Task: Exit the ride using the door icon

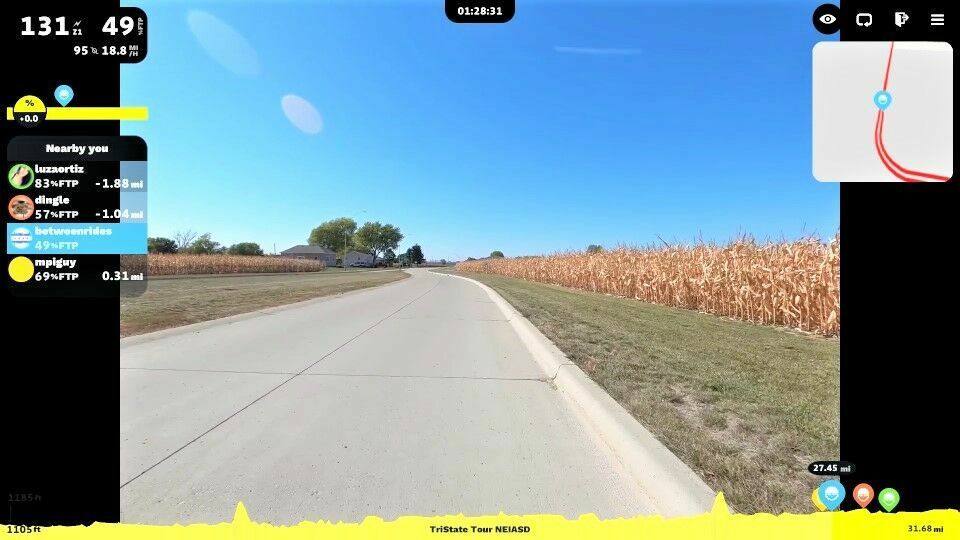Action: pyautogui.click(x=901, y=19)
